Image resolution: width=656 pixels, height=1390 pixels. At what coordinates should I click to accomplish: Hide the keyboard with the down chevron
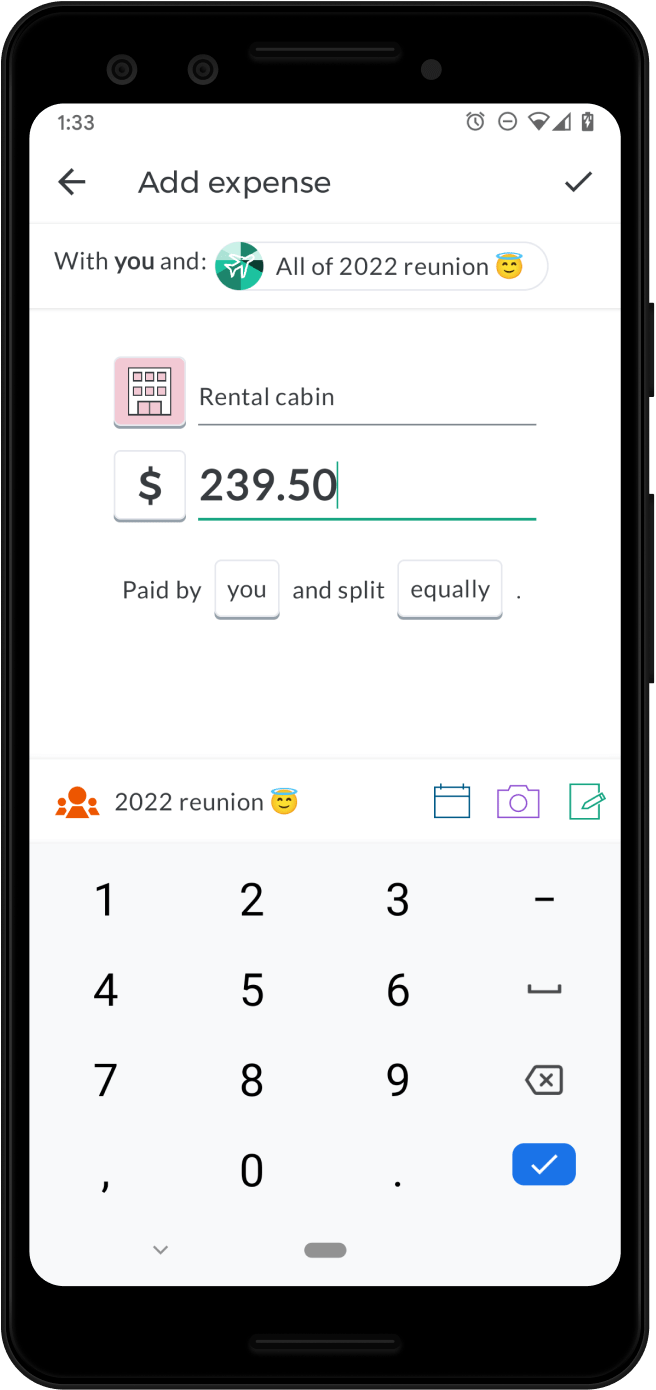click(x=160, y=1249)
